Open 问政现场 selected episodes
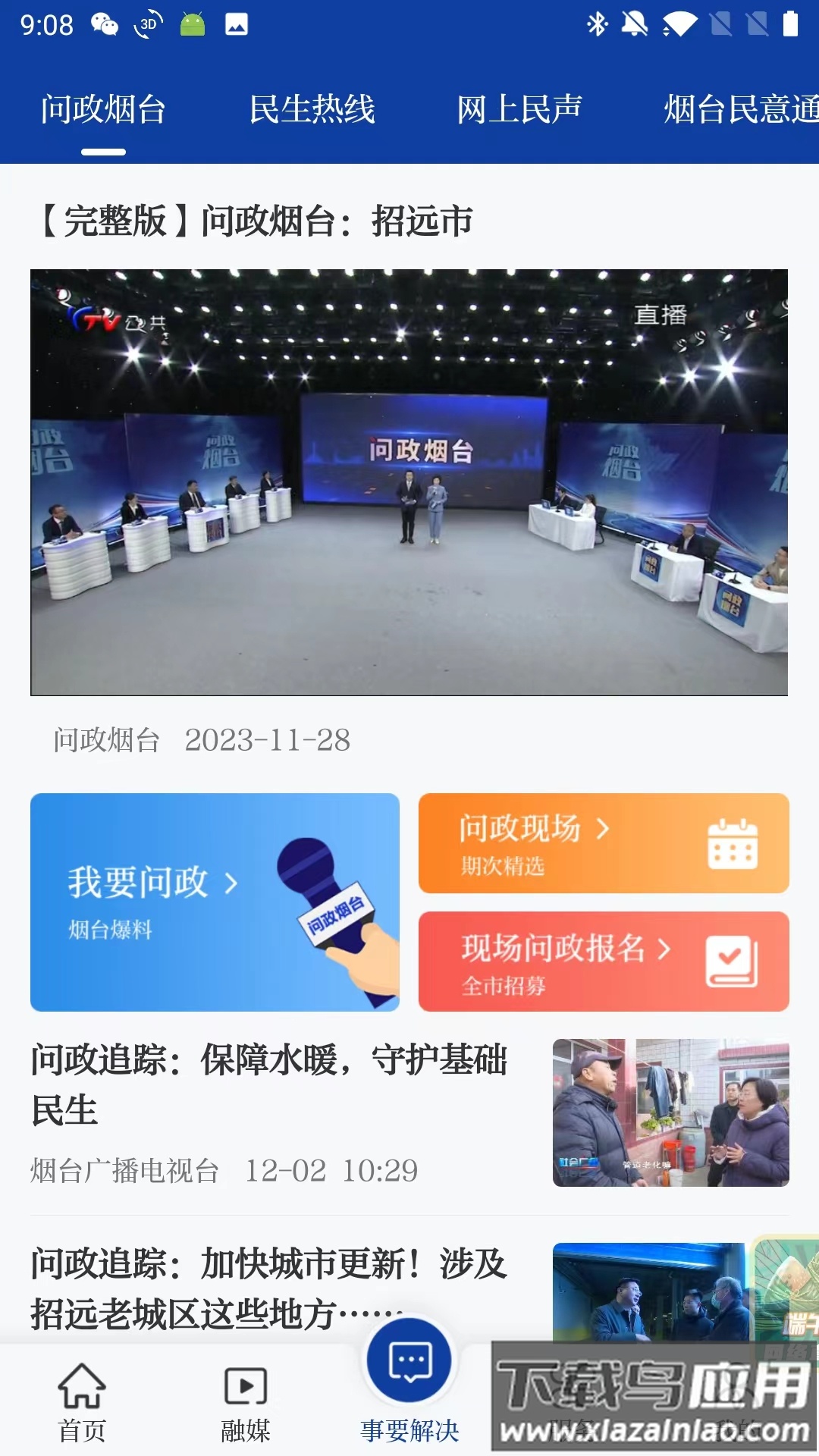 604,843
